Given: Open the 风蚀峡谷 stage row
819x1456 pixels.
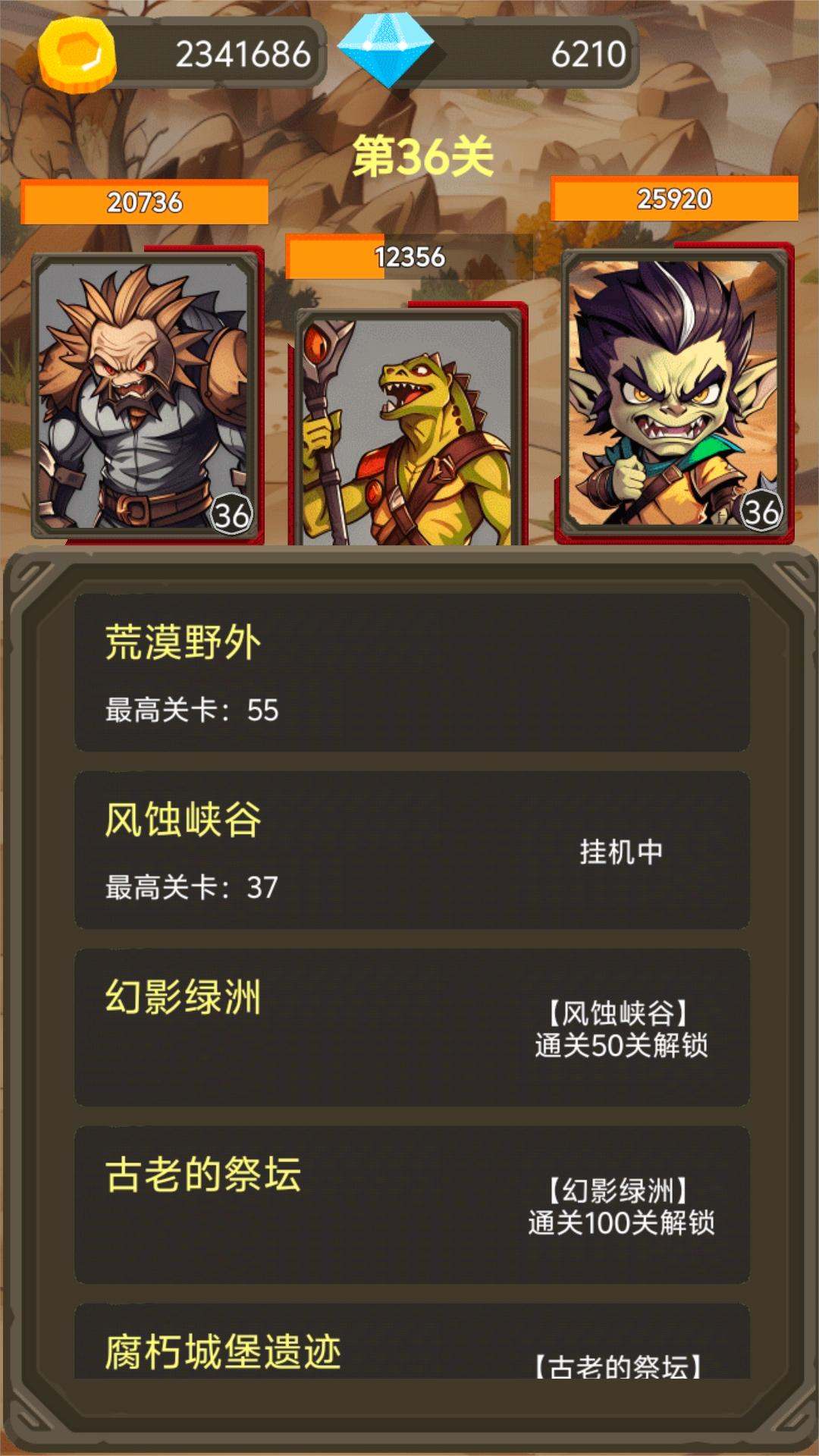Looking at the screenshot, I should pyautogui.click(x=412, y=850).
